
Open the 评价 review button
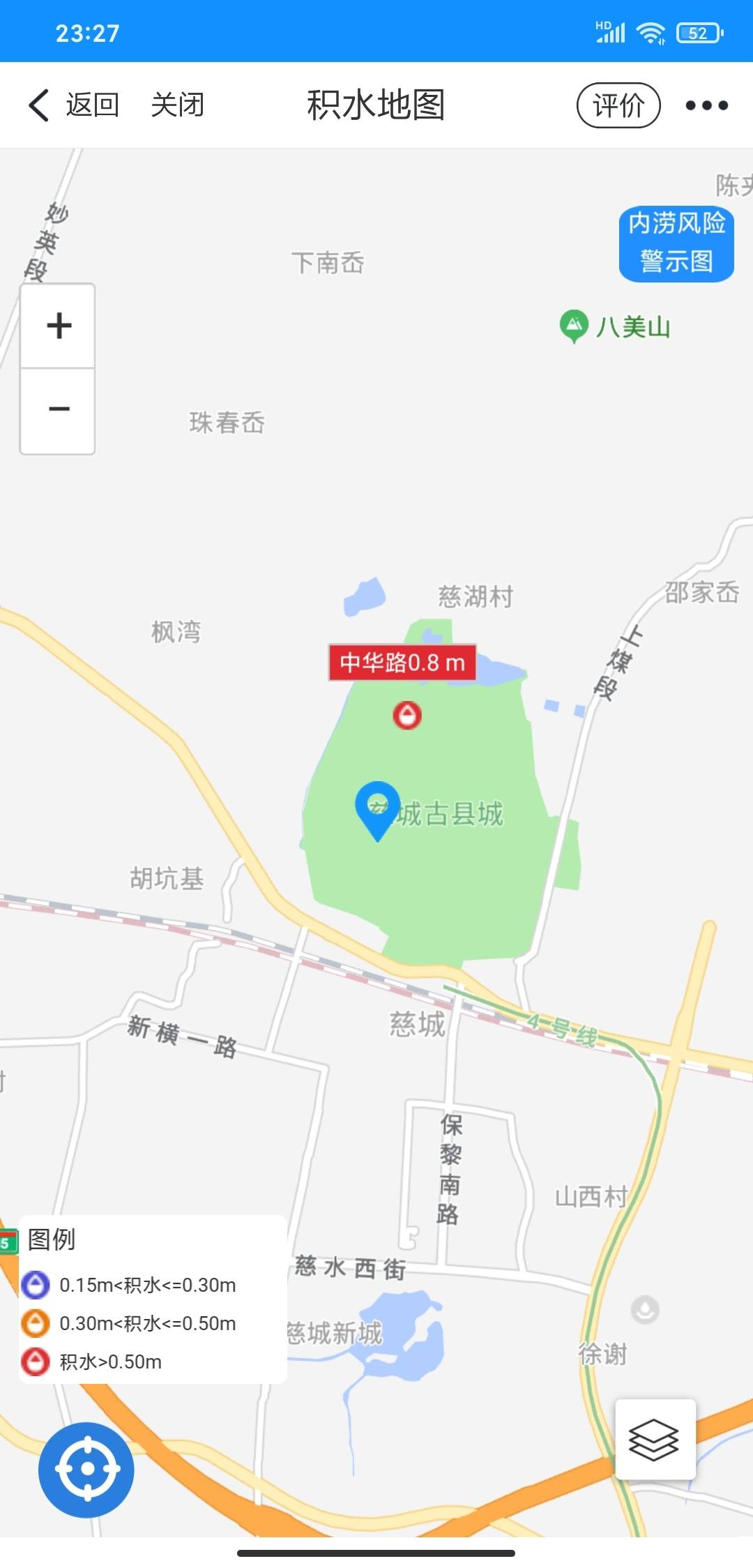pos(618,105)
